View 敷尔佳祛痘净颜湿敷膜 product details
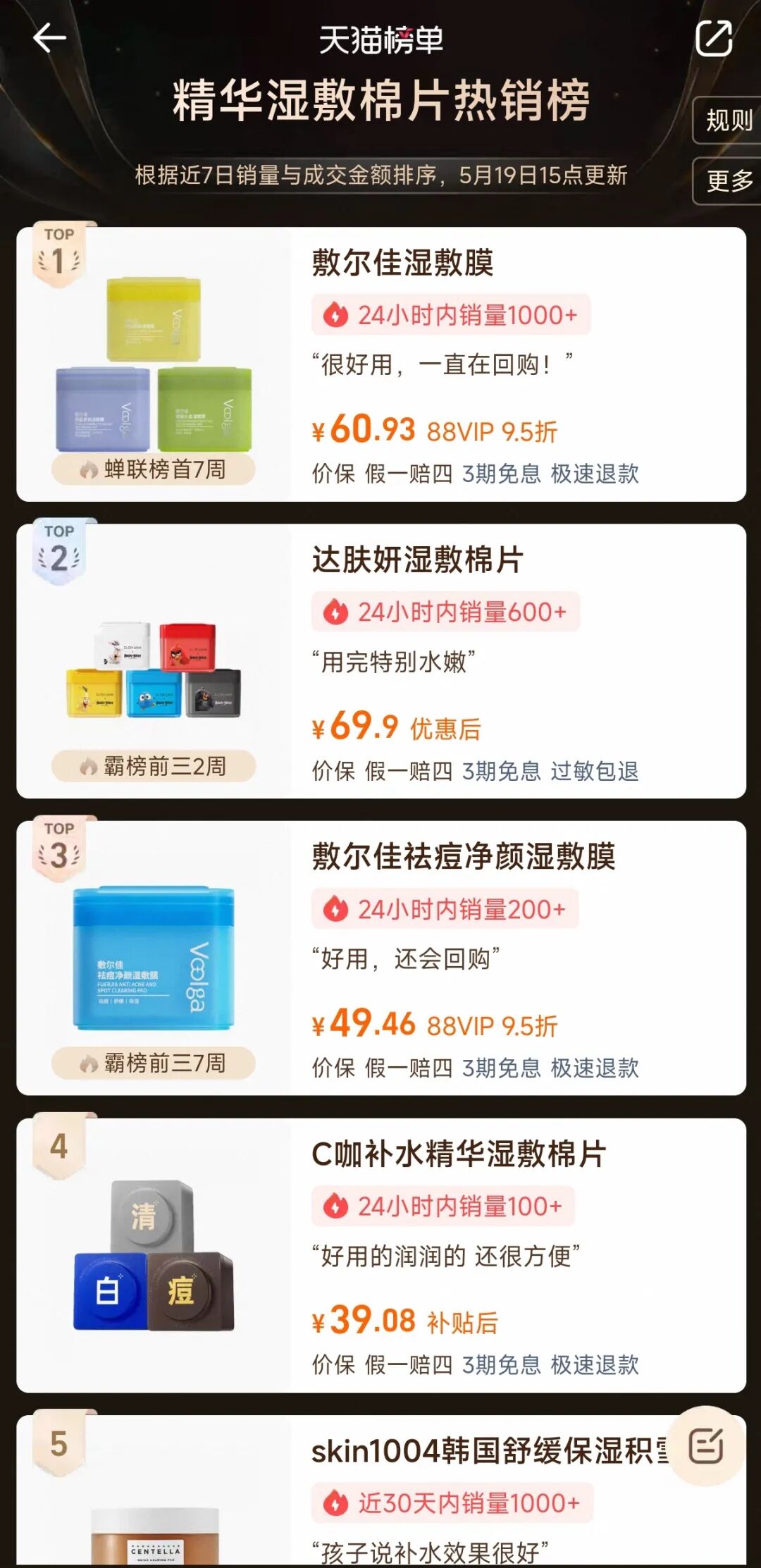The width and height of the screenshot is (761, 1568). pyautogui.click(x=381, y=958)
